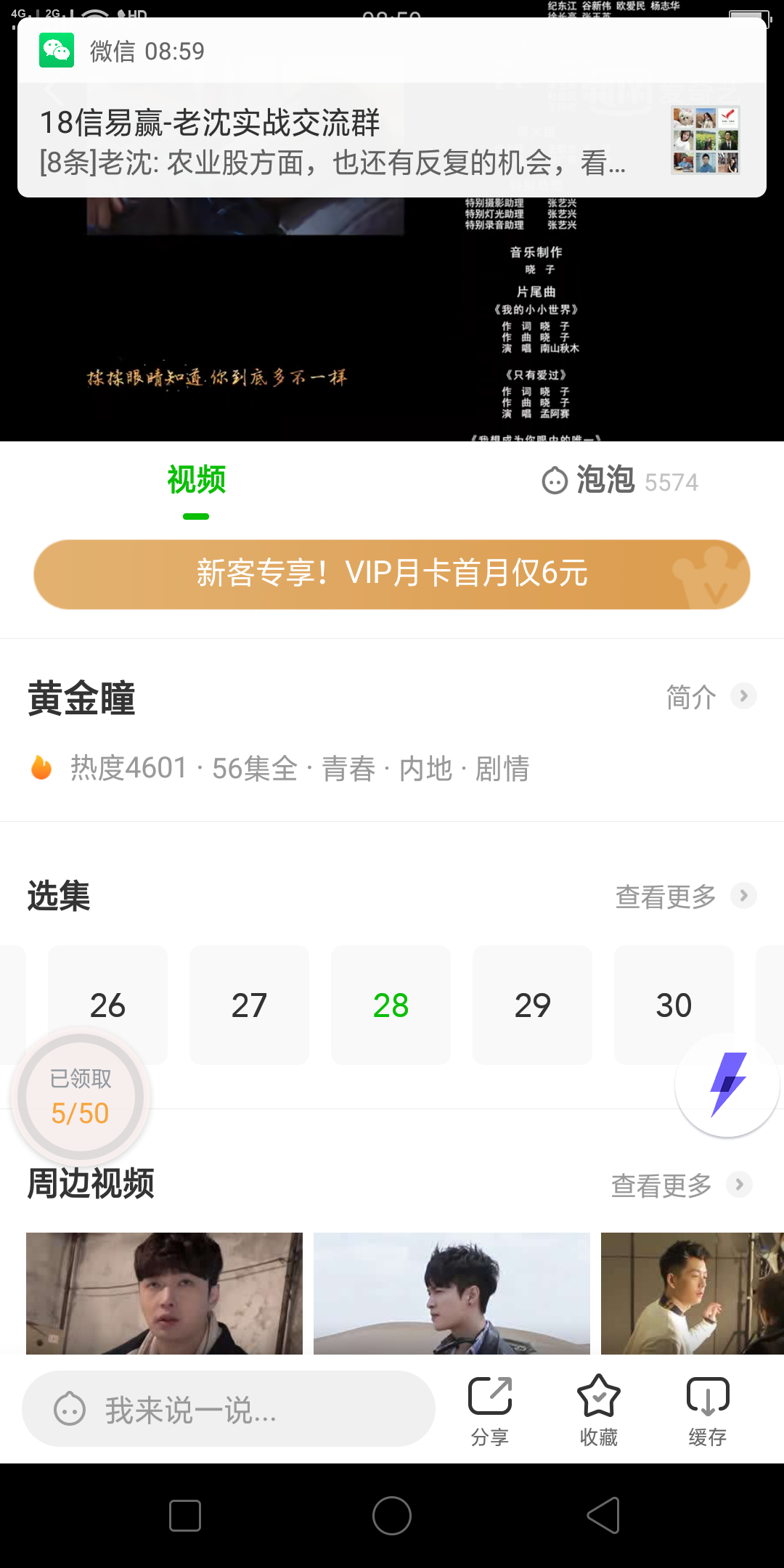Open the first 周边视频 thumbnail

click(x=164, y=1294)
